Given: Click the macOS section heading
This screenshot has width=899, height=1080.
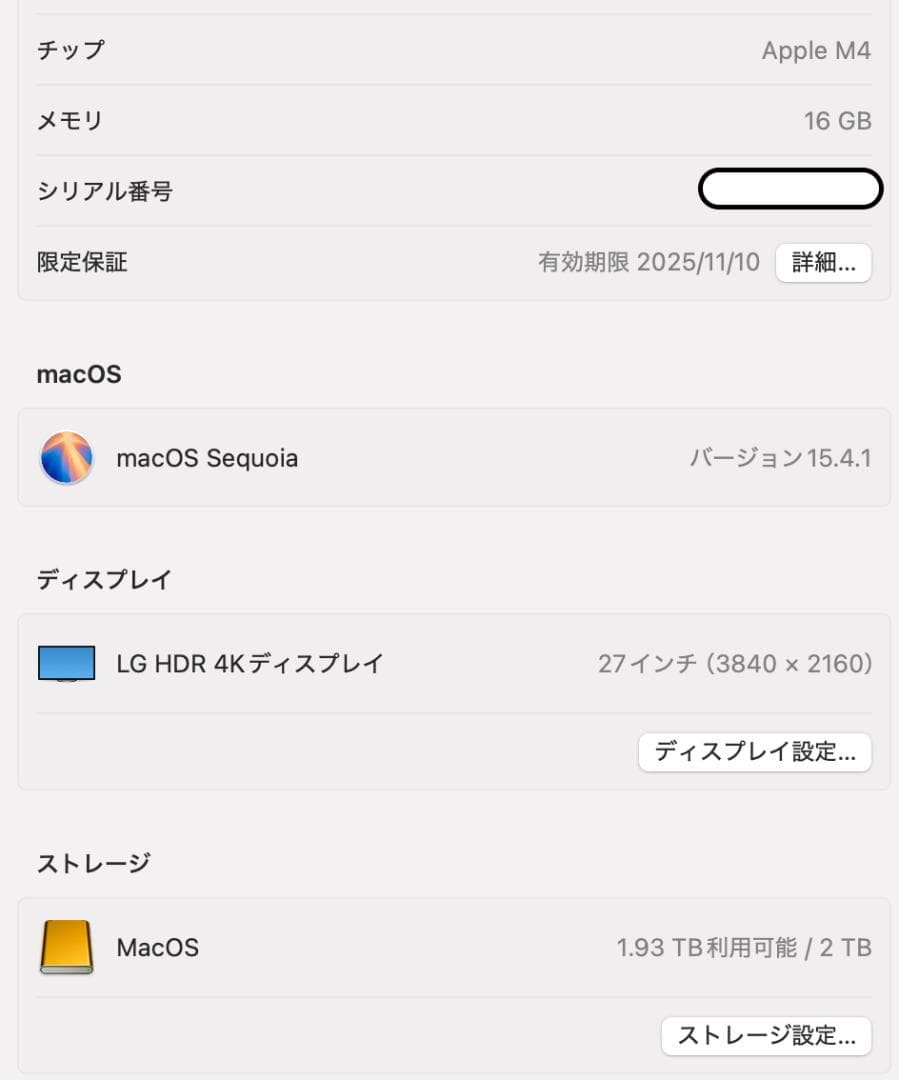Looking at the screenshot, I should point(78,374).
